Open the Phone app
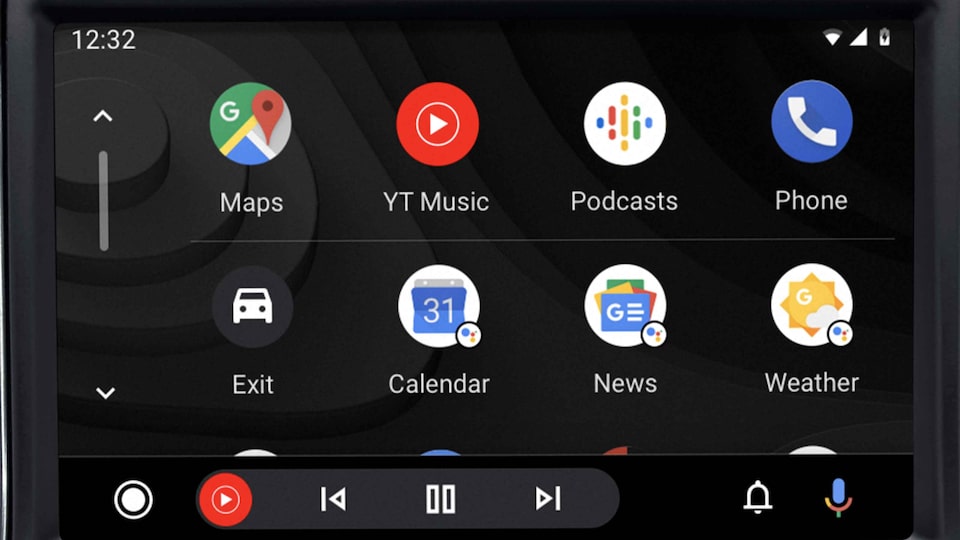 pyautogui.click(x=811, y=122)
